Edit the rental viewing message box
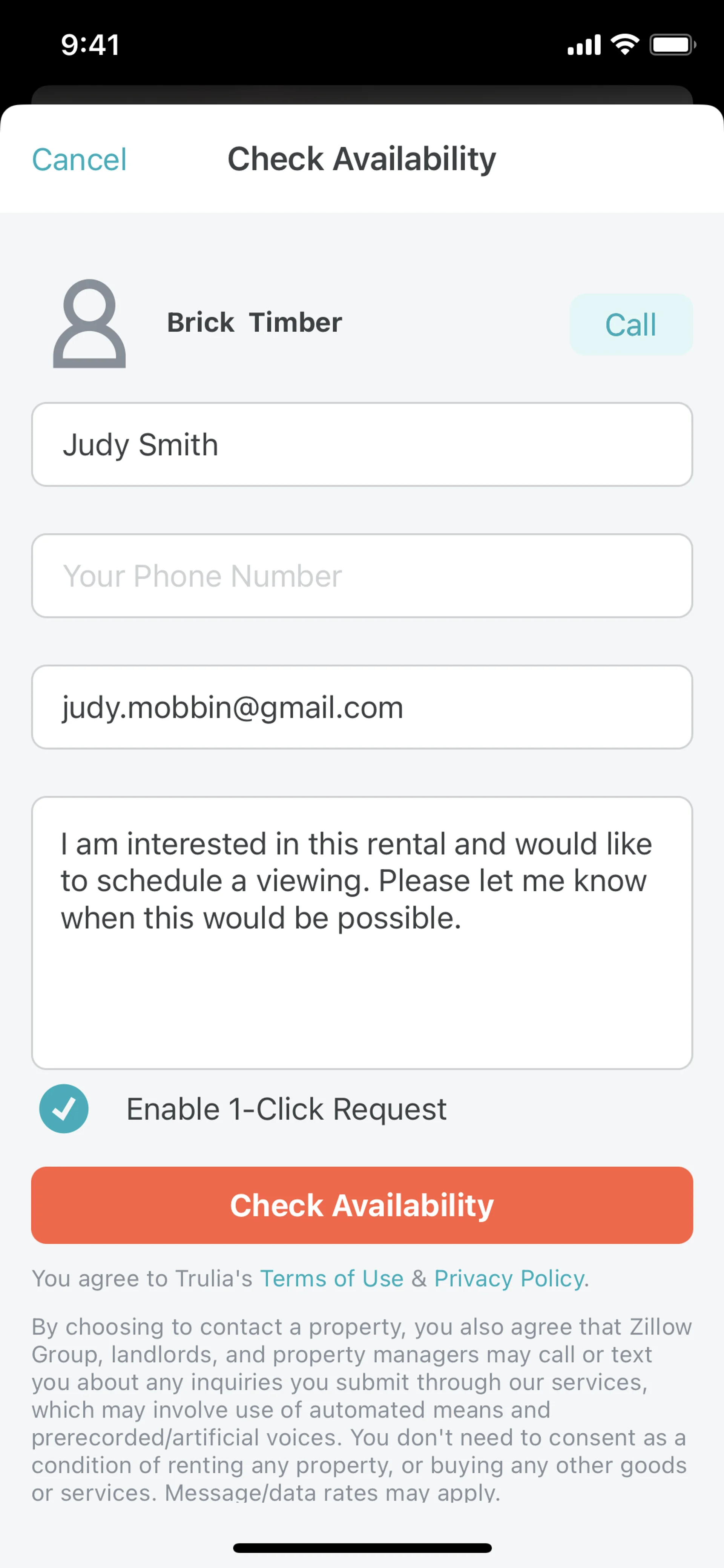The image size is (724, 1568). pyautogui.click(x=361, y=932)
